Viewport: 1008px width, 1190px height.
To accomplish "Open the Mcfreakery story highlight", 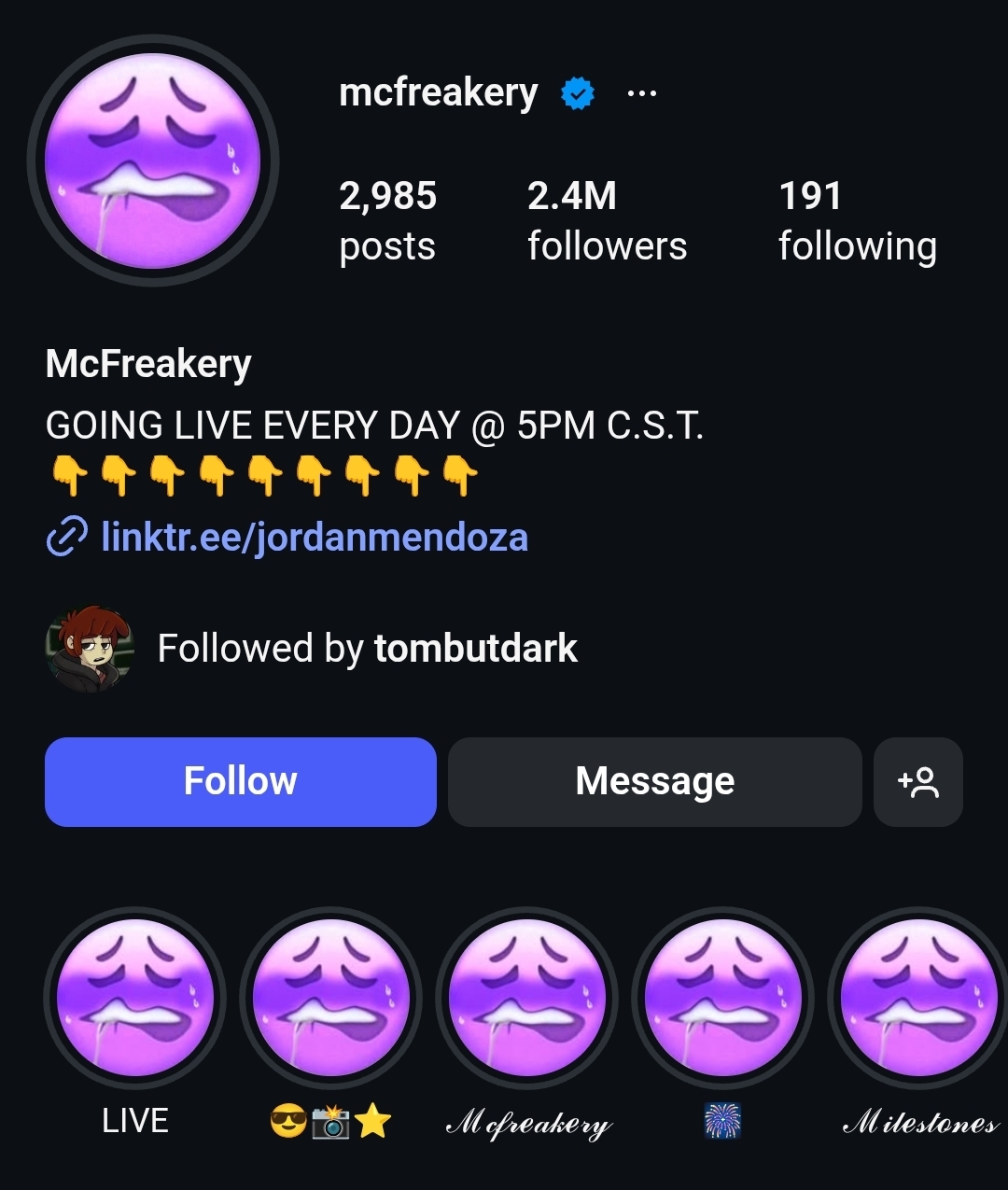I will click(527, 999).
